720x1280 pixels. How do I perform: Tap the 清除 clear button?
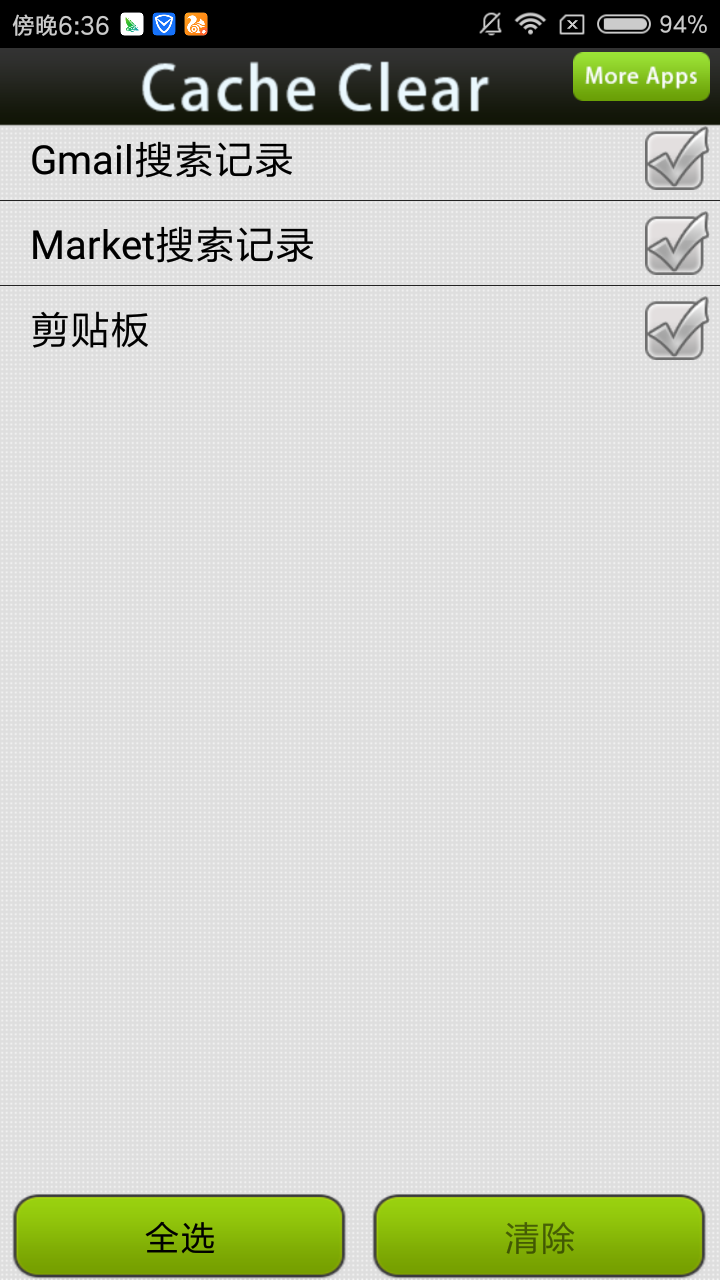click(539, 1237)
